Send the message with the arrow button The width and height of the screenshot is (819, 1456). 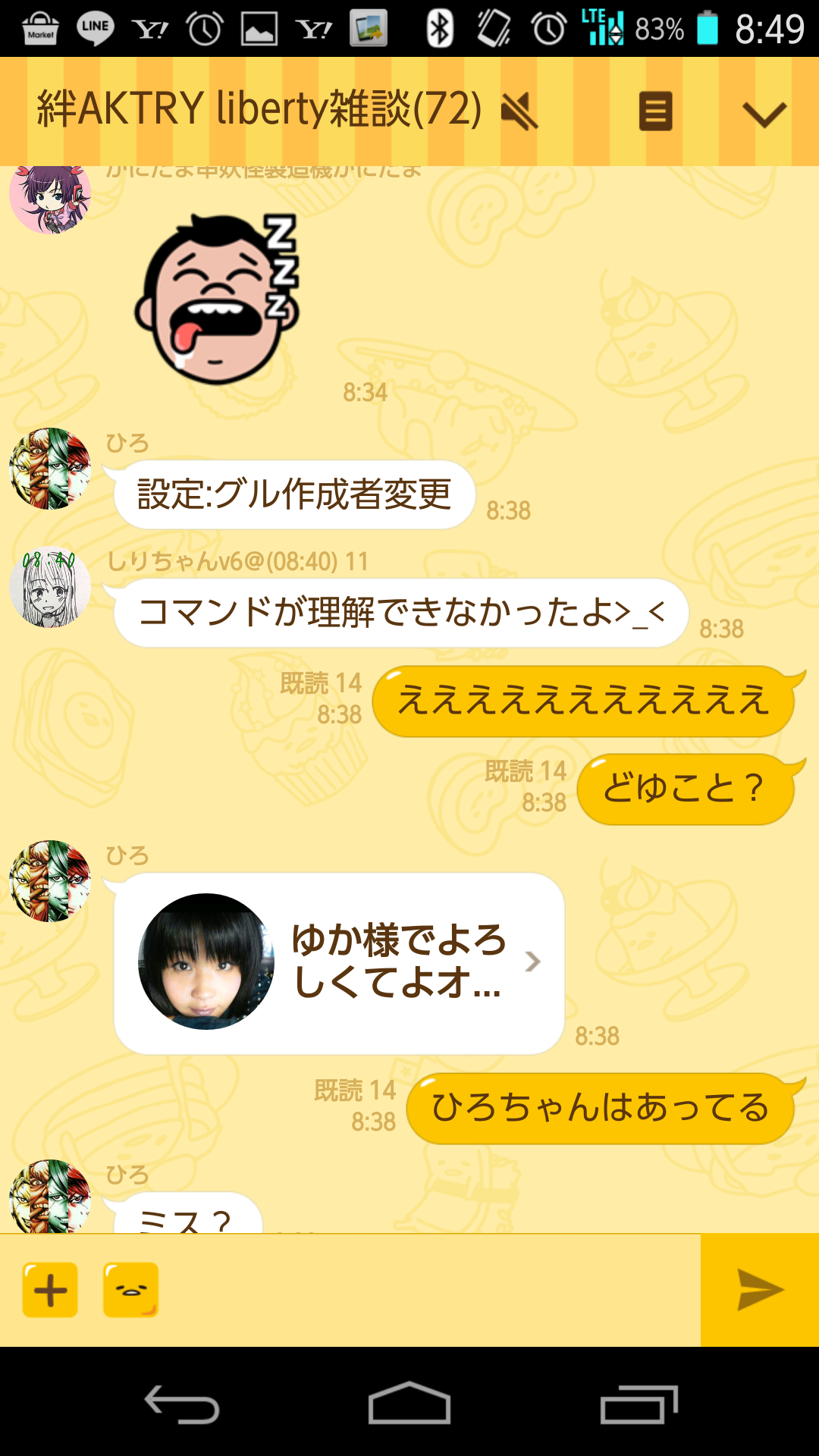tap(760, 1290)
